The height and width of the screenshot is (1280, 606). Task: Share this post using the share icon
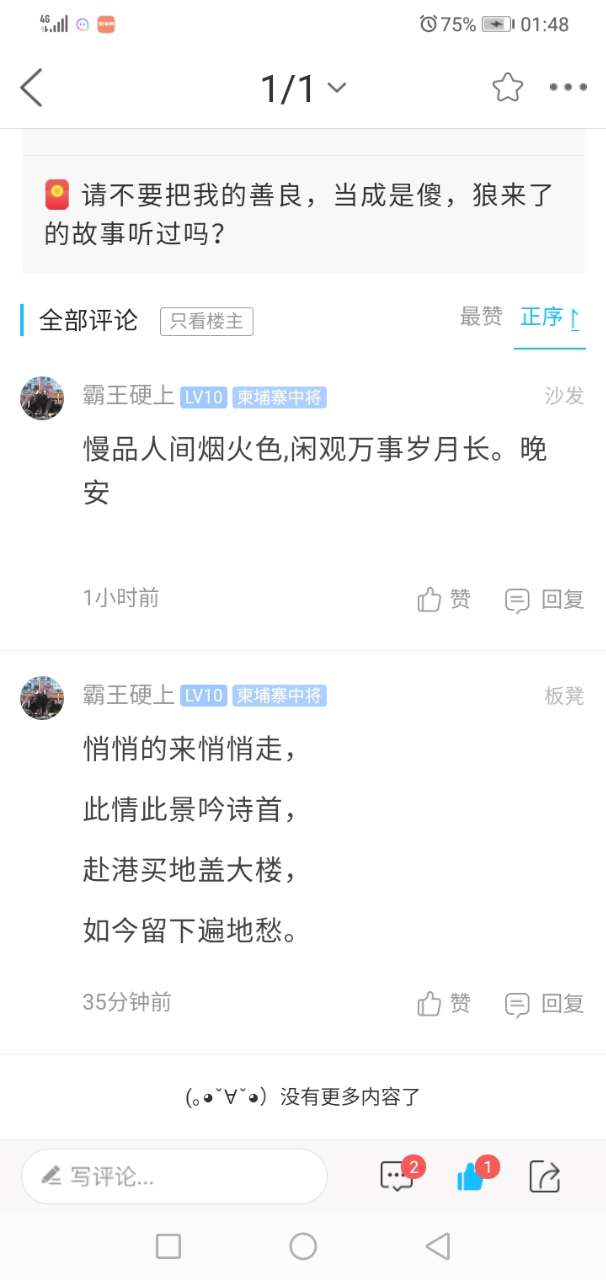click(545, 1176)
